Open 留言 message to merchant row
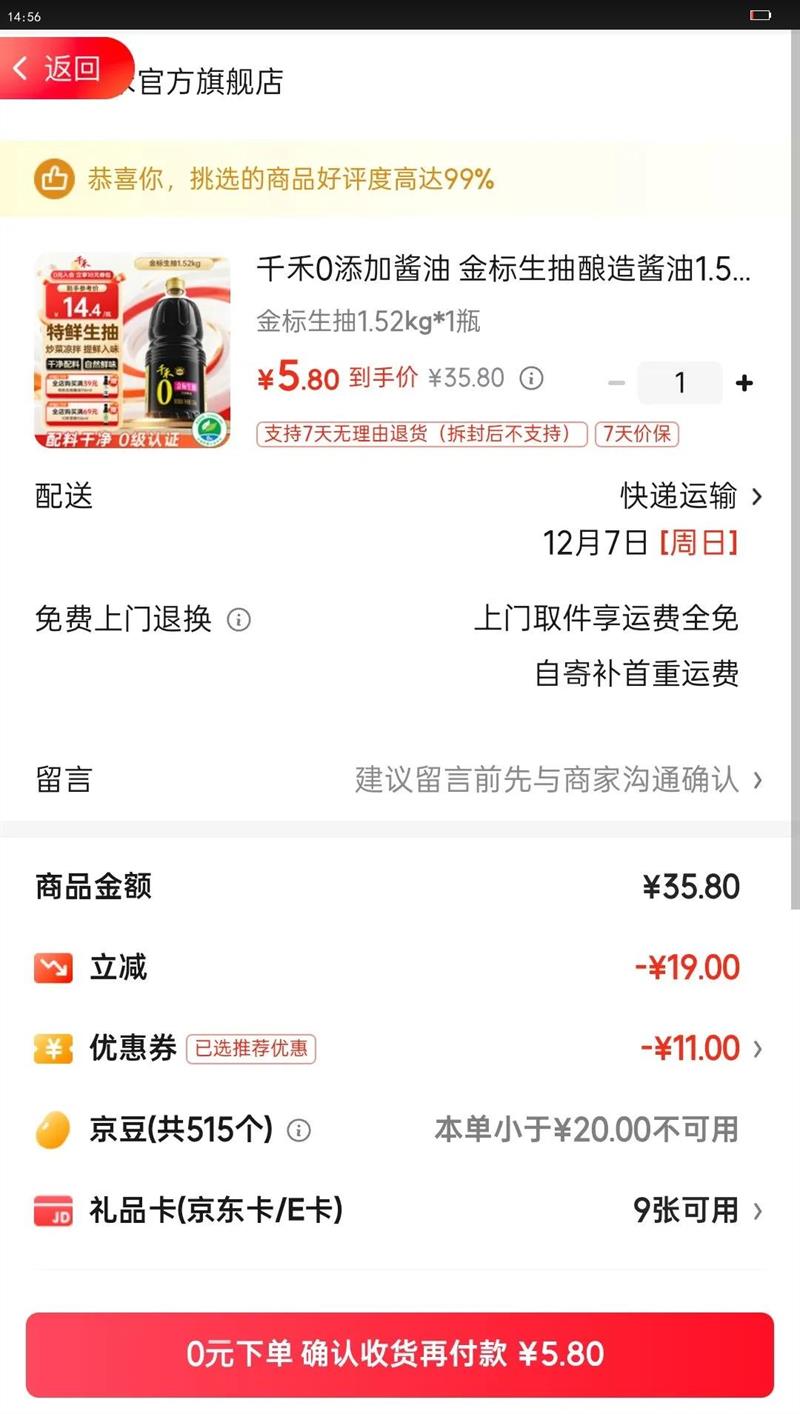 [x=400, y=780]
